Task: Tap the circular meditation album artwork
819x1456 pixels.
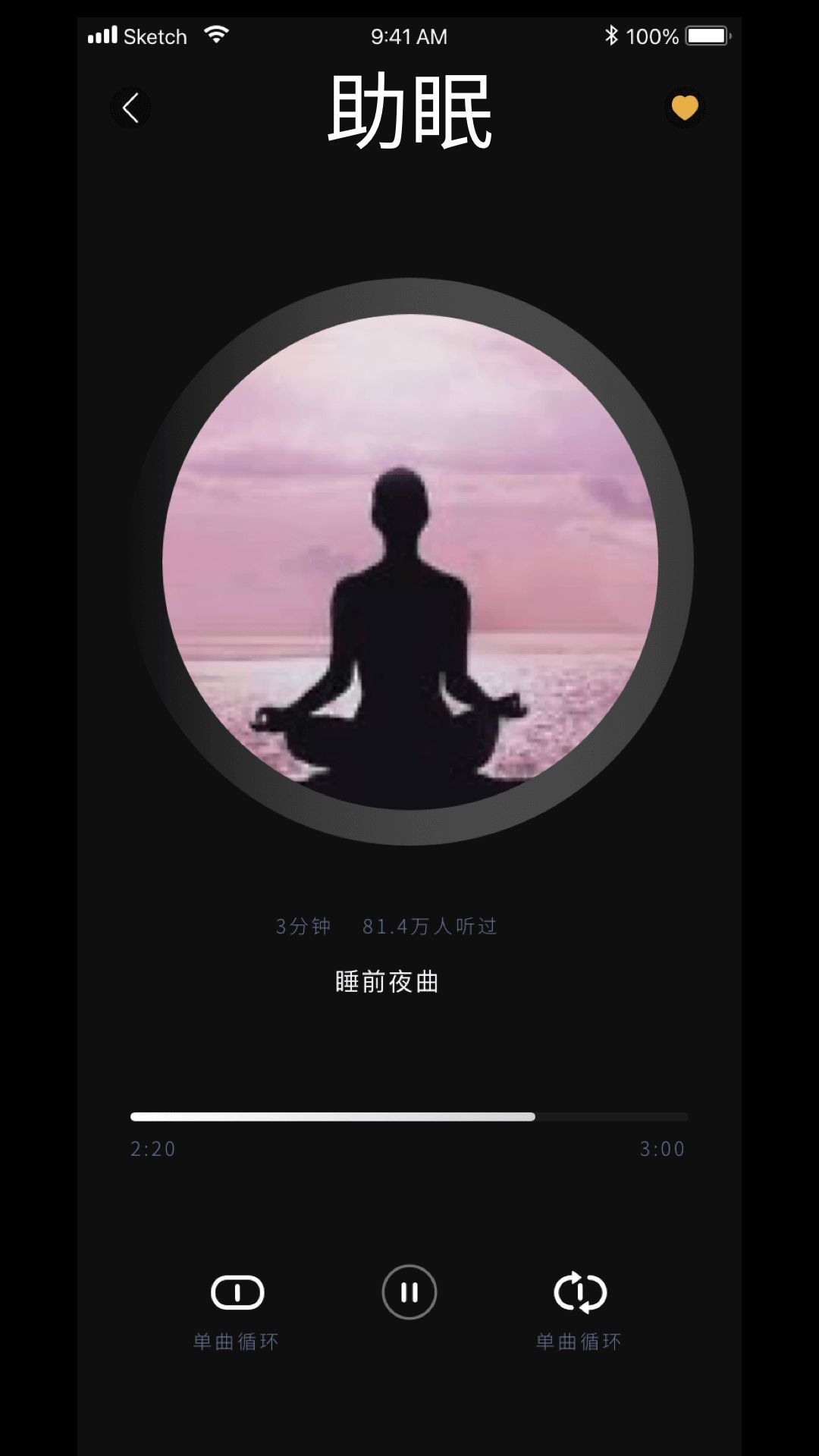Action: pos(409,565)
